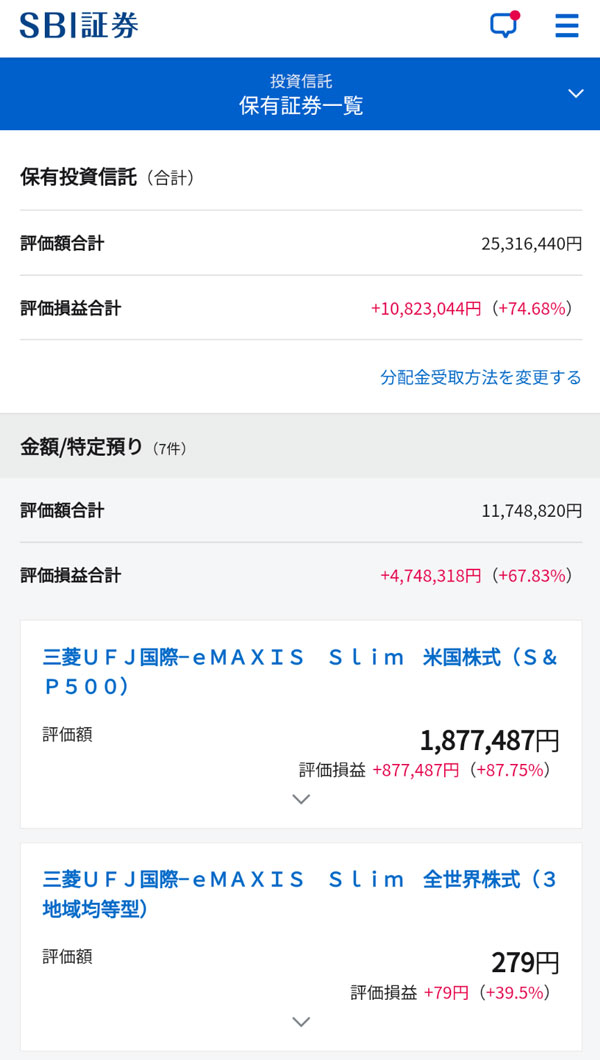Expand the 保有証券一覧 dropdown header
Viewport: 600px width, 1060px height.
pos(575,93)
